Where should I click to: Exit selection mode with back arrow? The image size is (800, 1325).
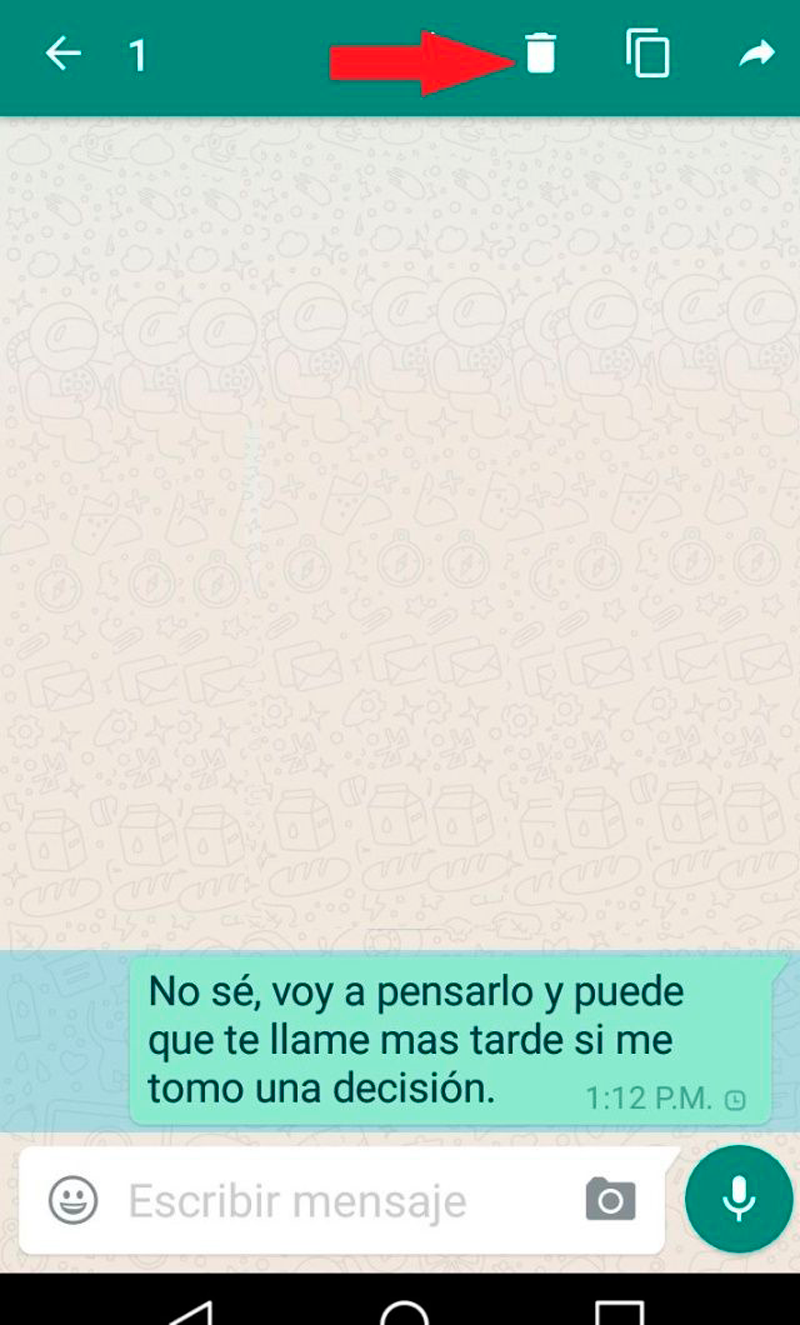[63, 55]
